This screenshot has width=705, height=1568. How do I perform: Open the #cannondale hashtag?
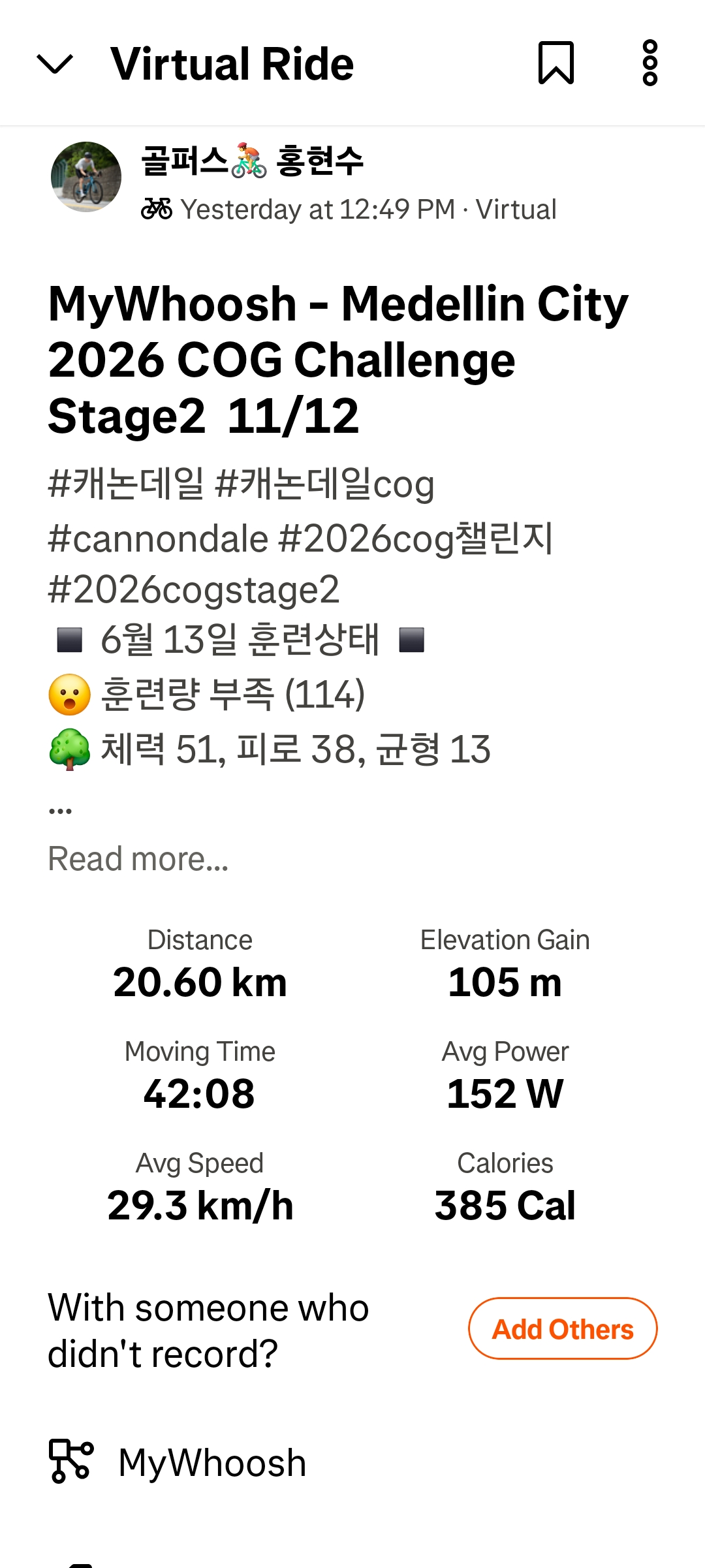[x=158, y=539]
